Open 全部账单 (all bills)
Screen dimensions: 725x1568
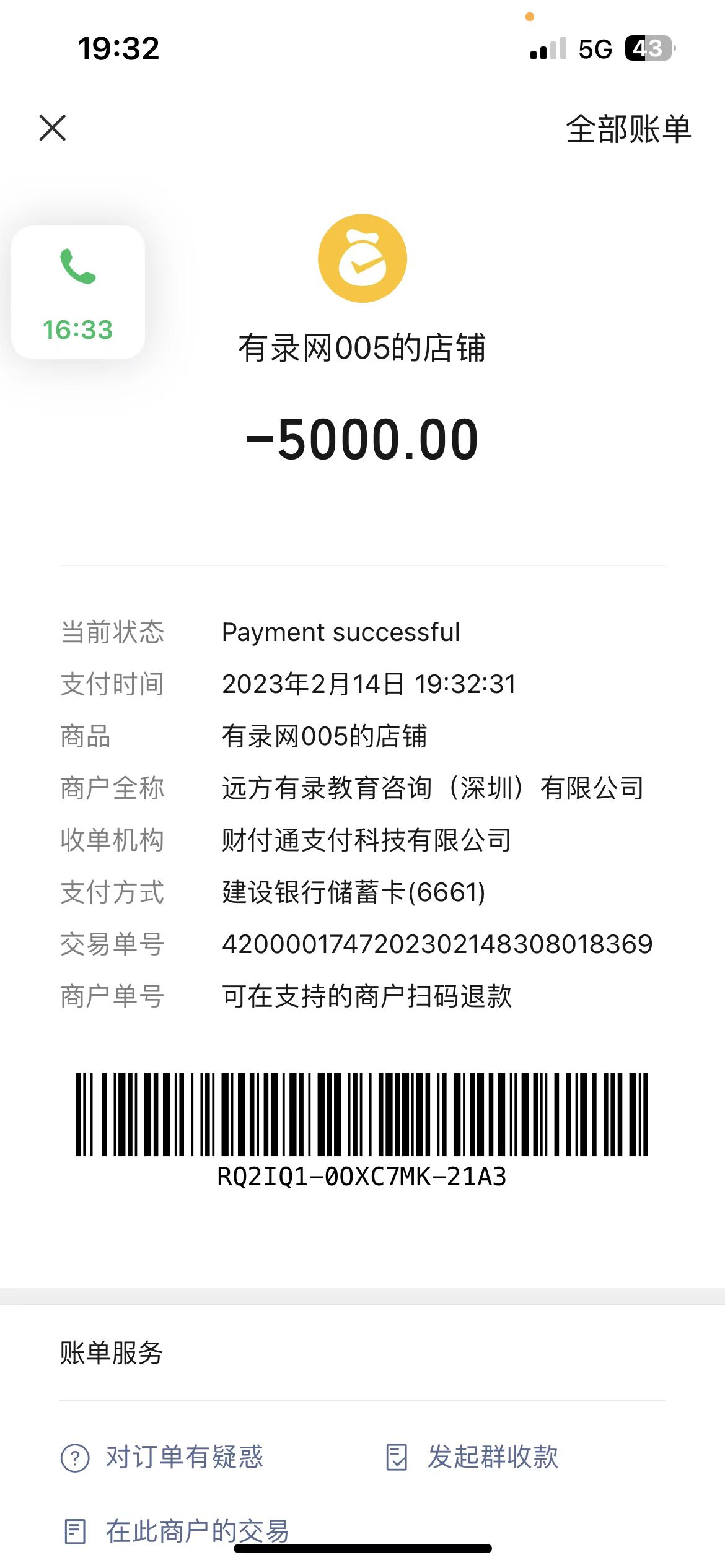(628, 129)
